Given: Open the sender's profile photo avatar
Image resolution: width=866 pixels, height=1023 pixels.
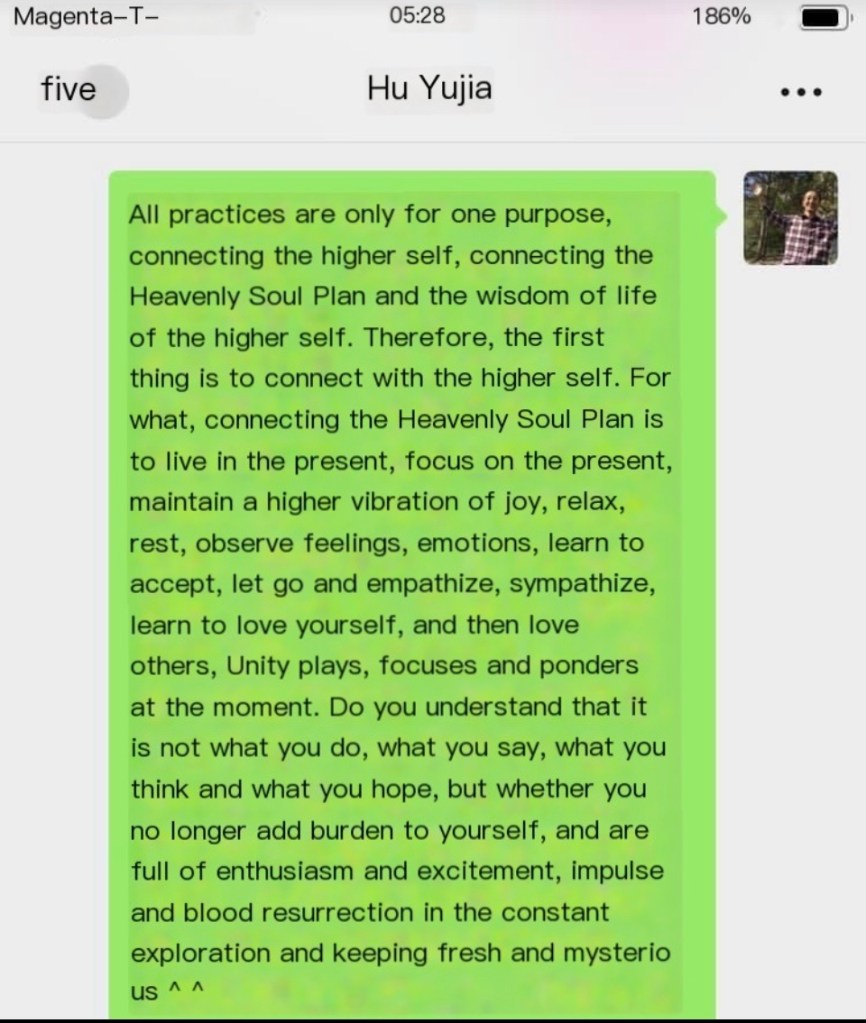Looking at the screenshot, I should 790,218.
